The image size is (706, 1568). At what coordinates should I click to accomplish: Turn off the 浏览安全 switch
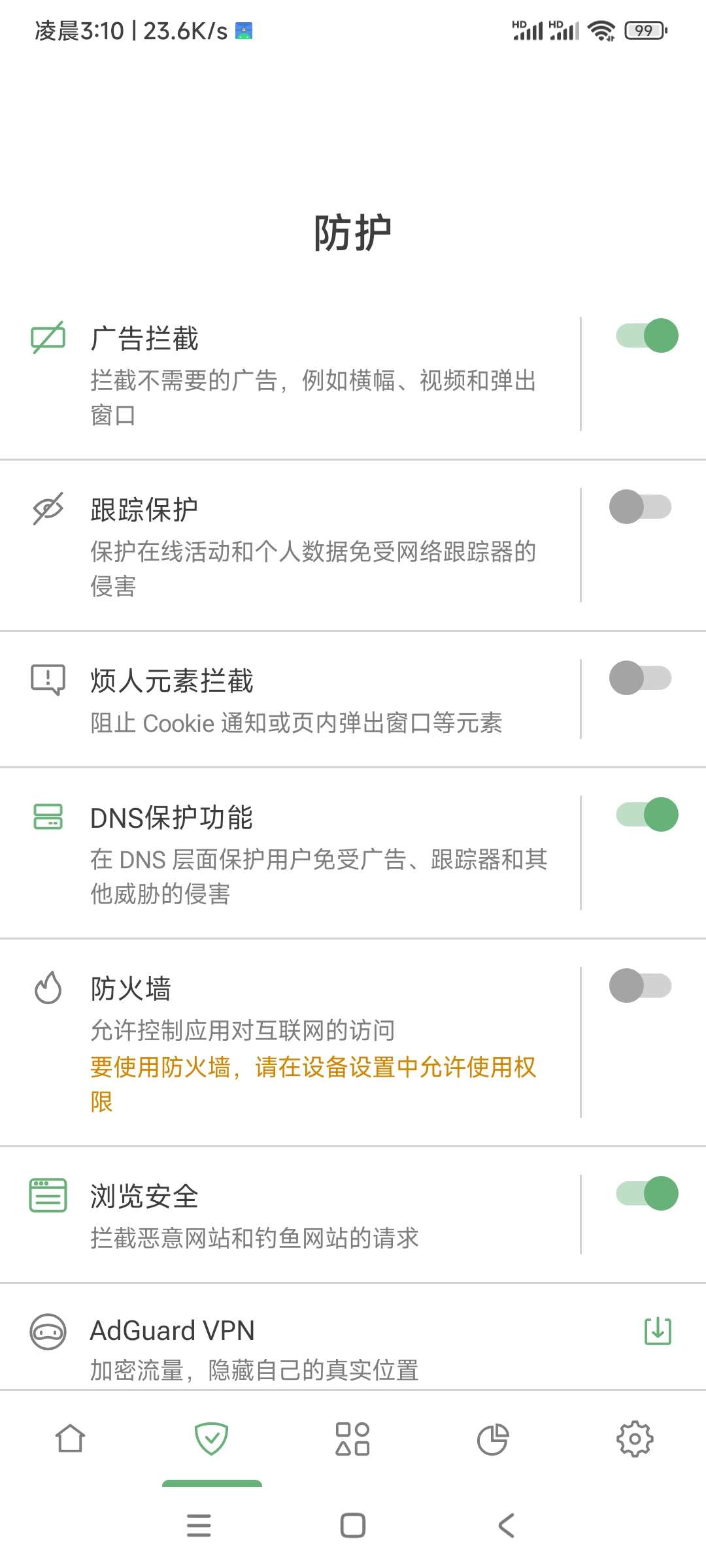(647, 1194)
